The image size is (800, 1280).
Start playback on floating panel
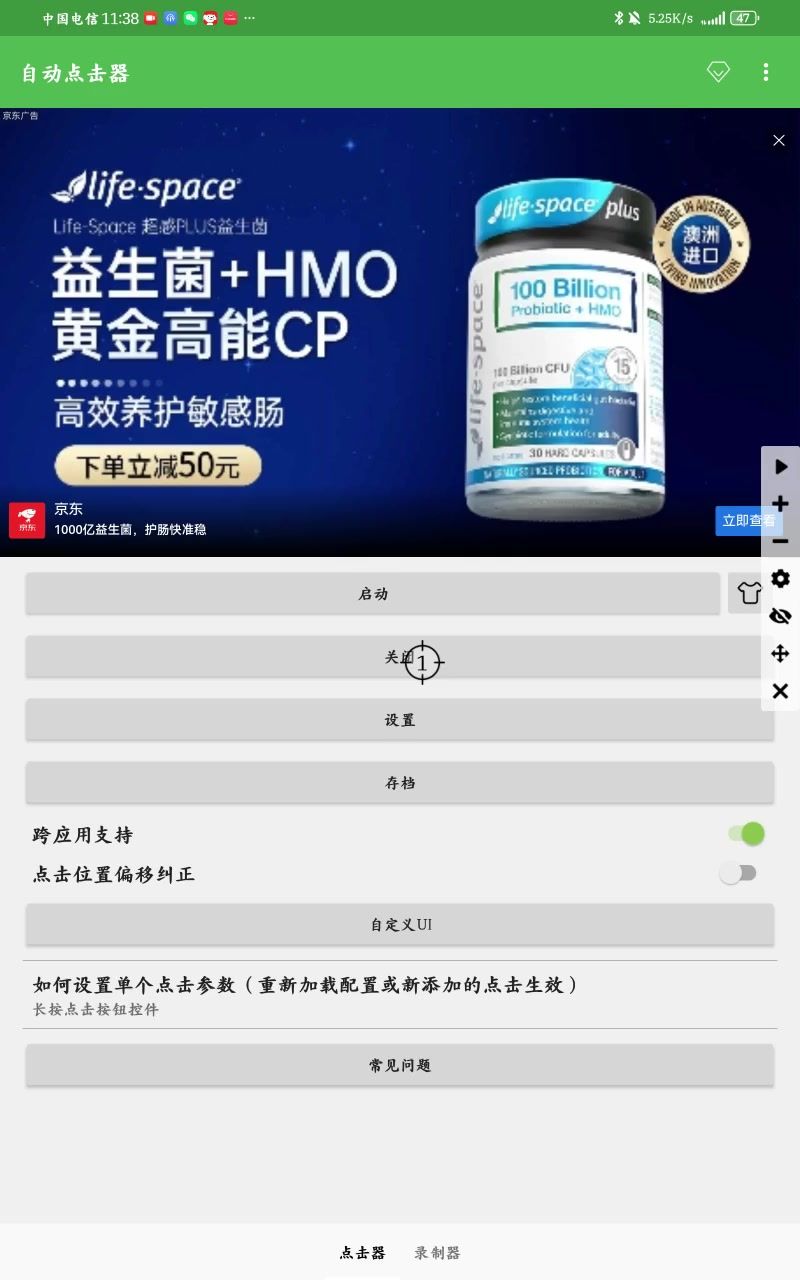[781, 466]
